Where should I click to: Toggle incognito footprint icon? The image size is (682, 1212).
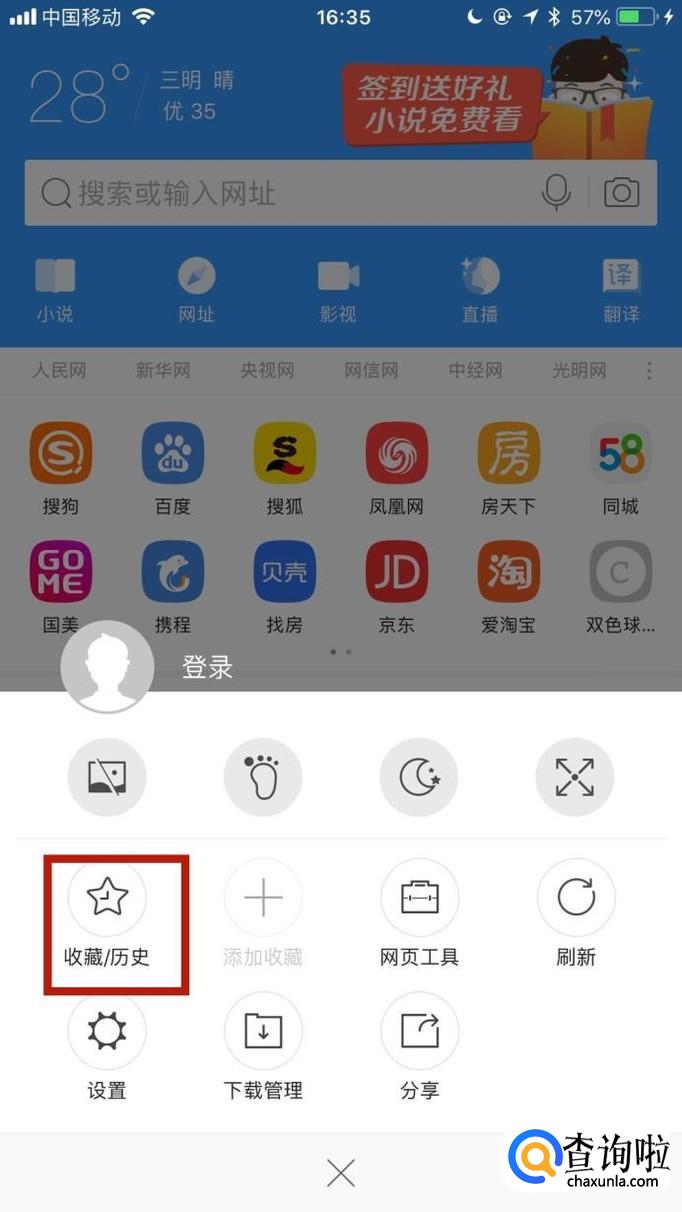click(x=263, y=777)
